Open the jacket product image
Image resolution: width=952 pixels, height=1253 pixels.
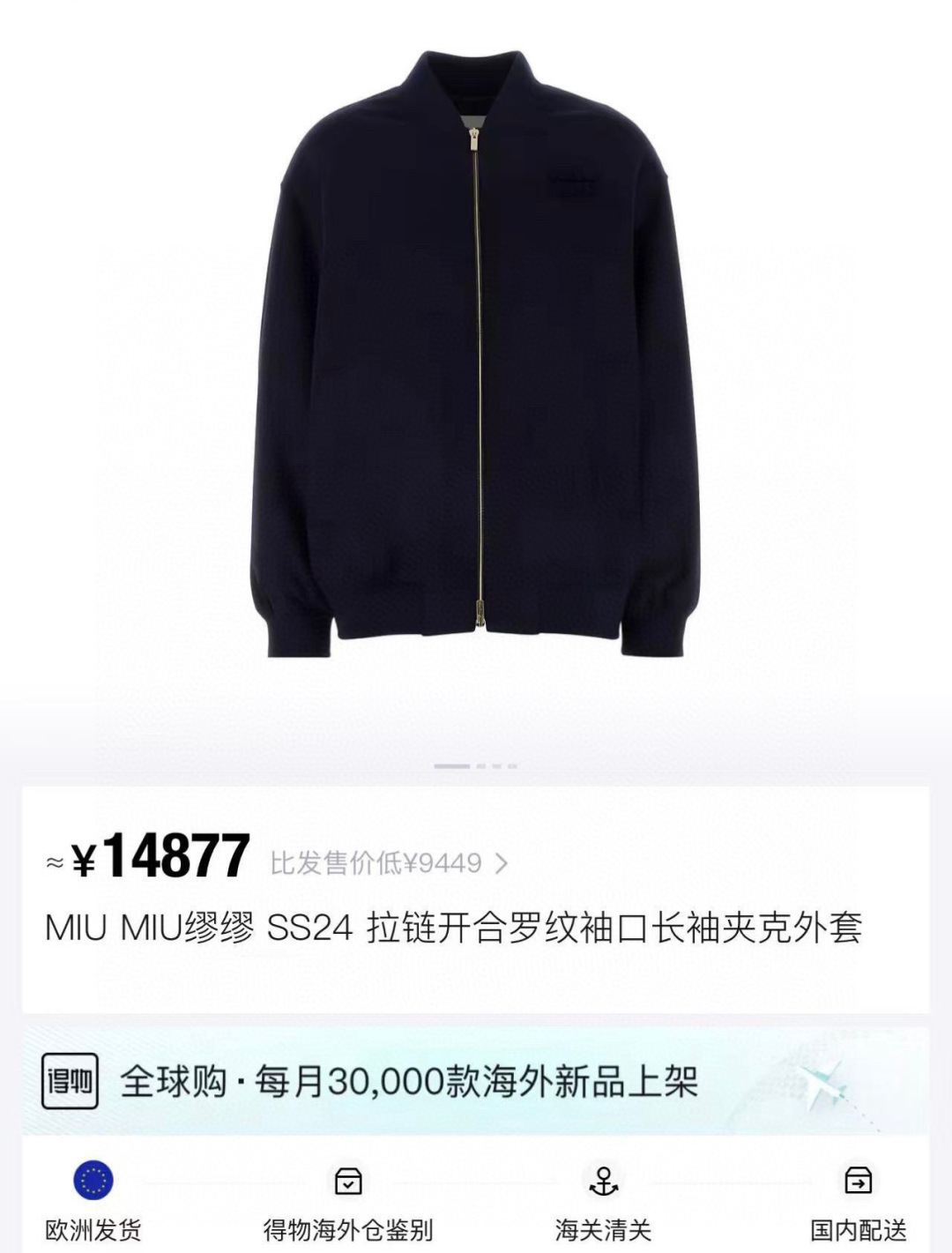[x=476, y=353]
